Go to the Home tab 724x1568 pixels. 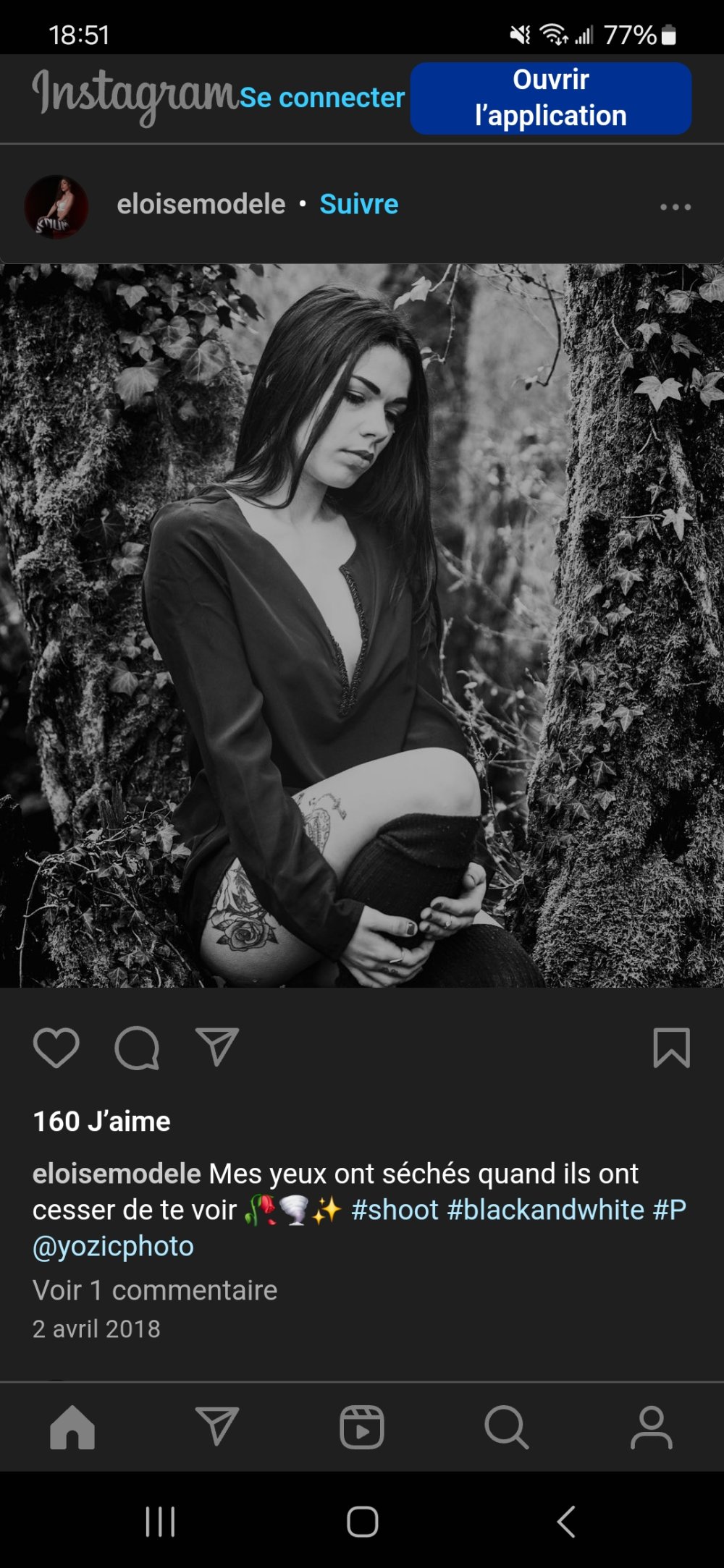[x=72, y=1428]
